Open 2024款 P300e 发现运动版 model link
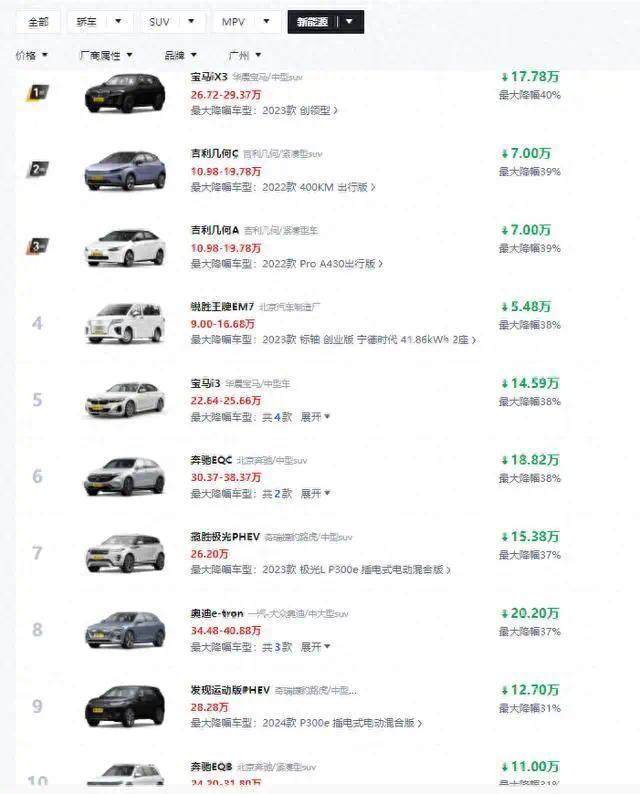This screenshot has height=794, width=640. [340, 722]
